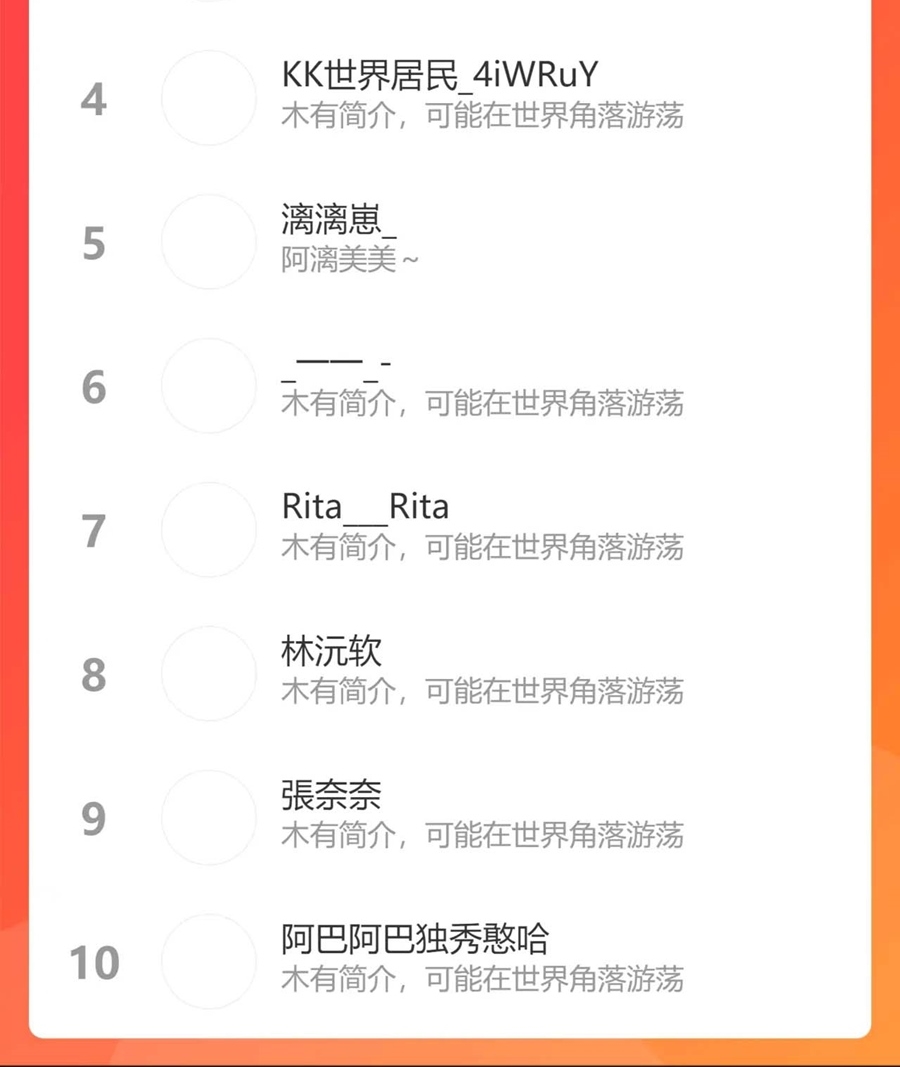View rank 10 user 阿巴阿巴独秀憨哈
Viewport: 900px width, 1067px height.
pos(415,939)
